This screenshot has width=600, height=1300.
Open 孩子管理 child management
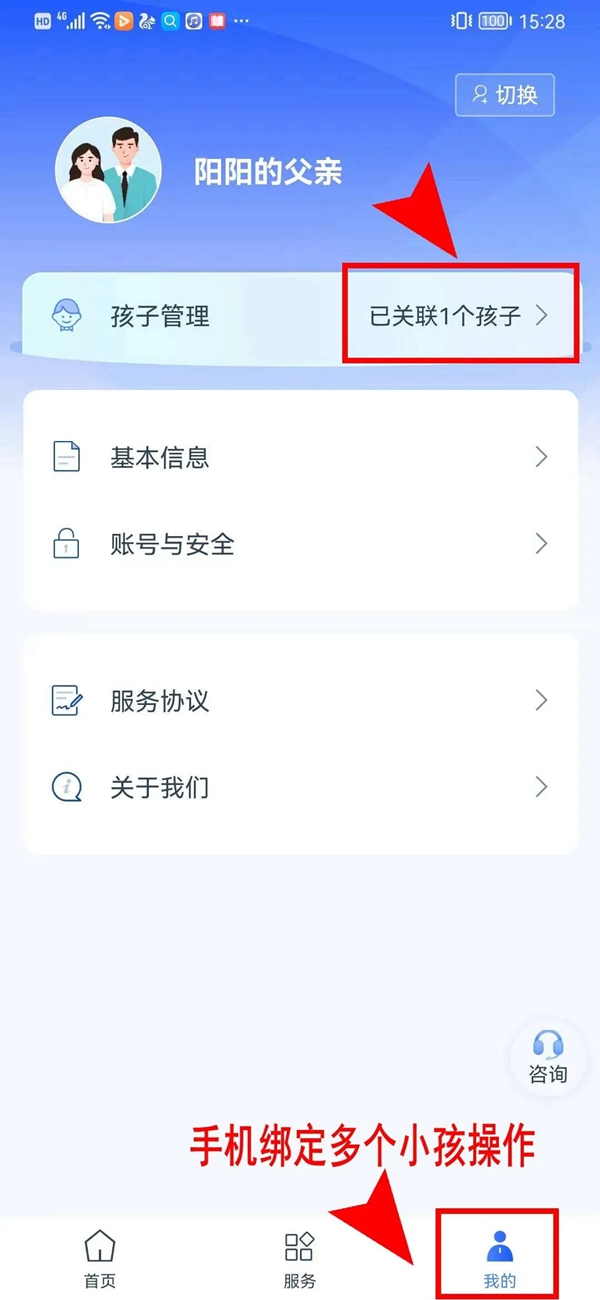pyautogui.click(x=300, y=316)
